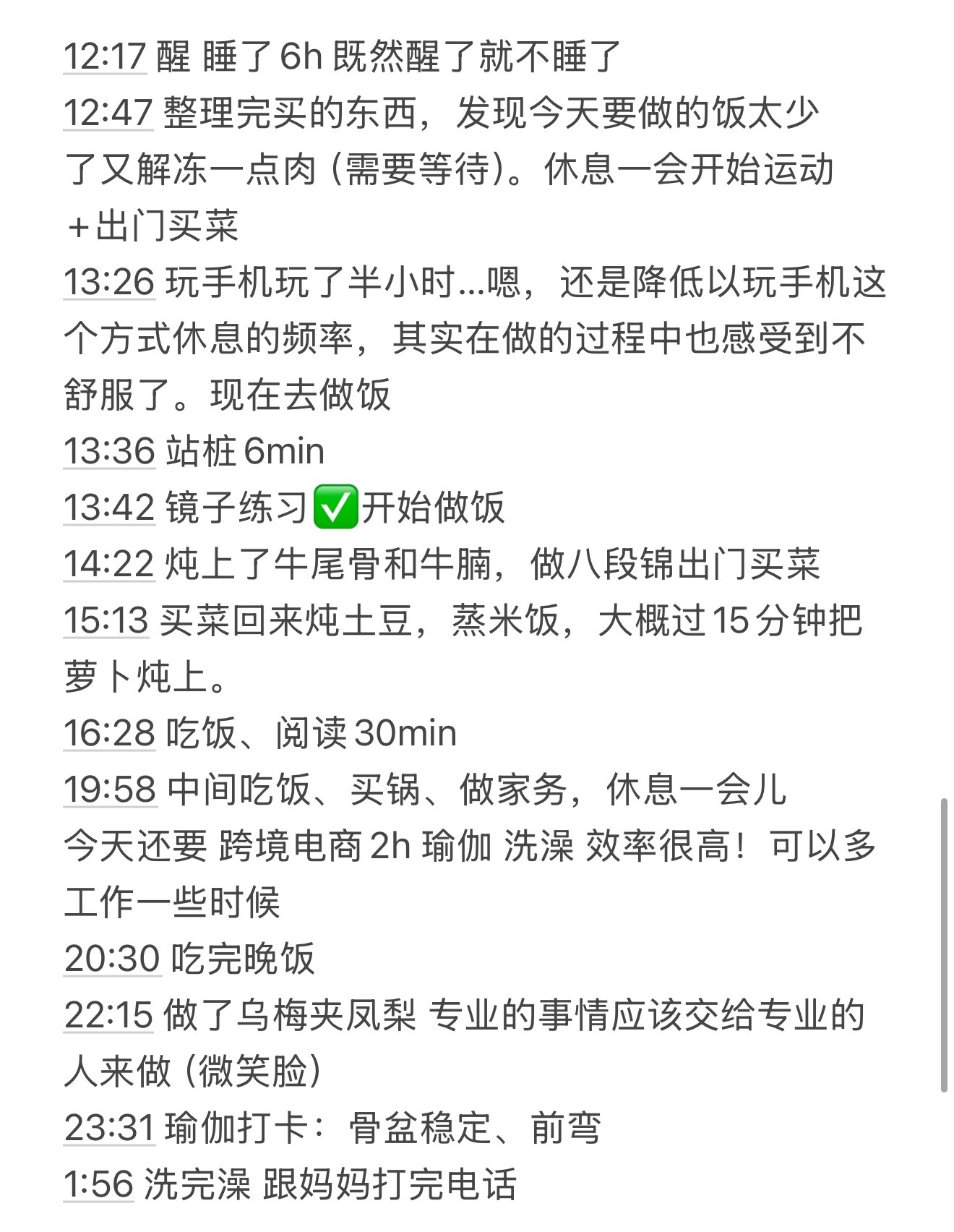
Task: Tap the 14:22 time link
Action: (x=109, y=564)
